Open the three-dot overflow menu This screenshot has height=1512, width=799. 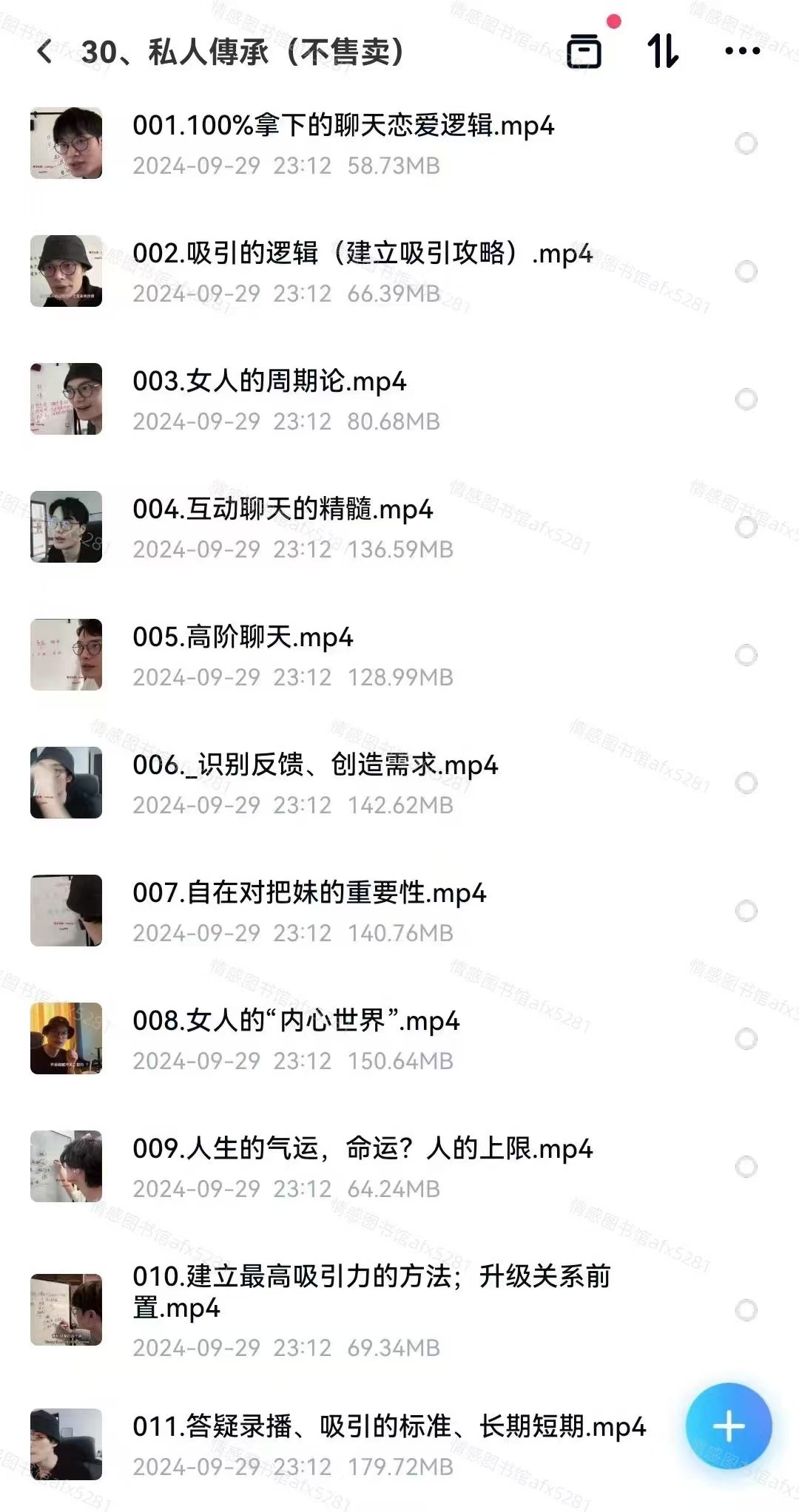742,51
